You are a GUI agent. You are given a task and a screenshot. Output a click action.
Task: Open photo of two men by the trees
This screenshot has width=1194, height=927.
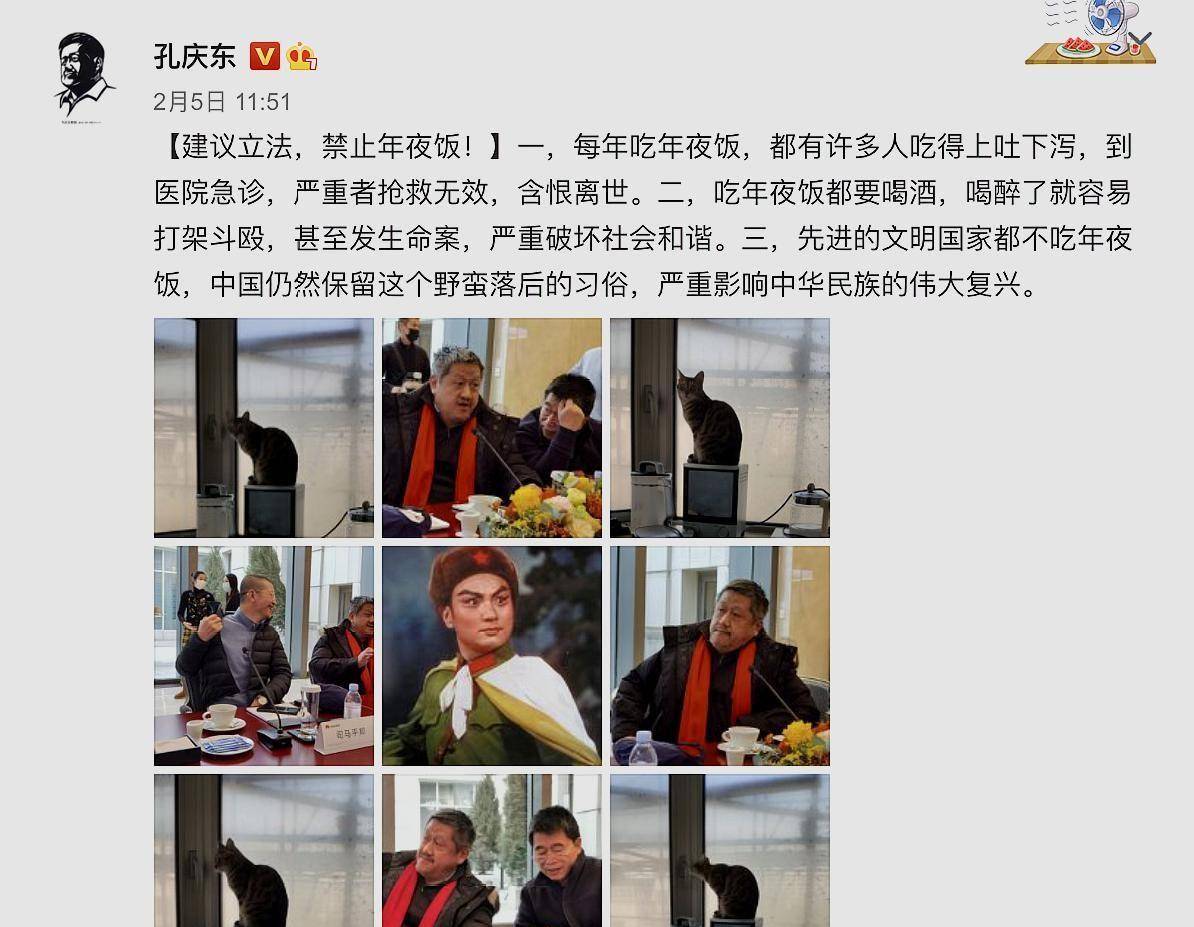pos(492,850)
